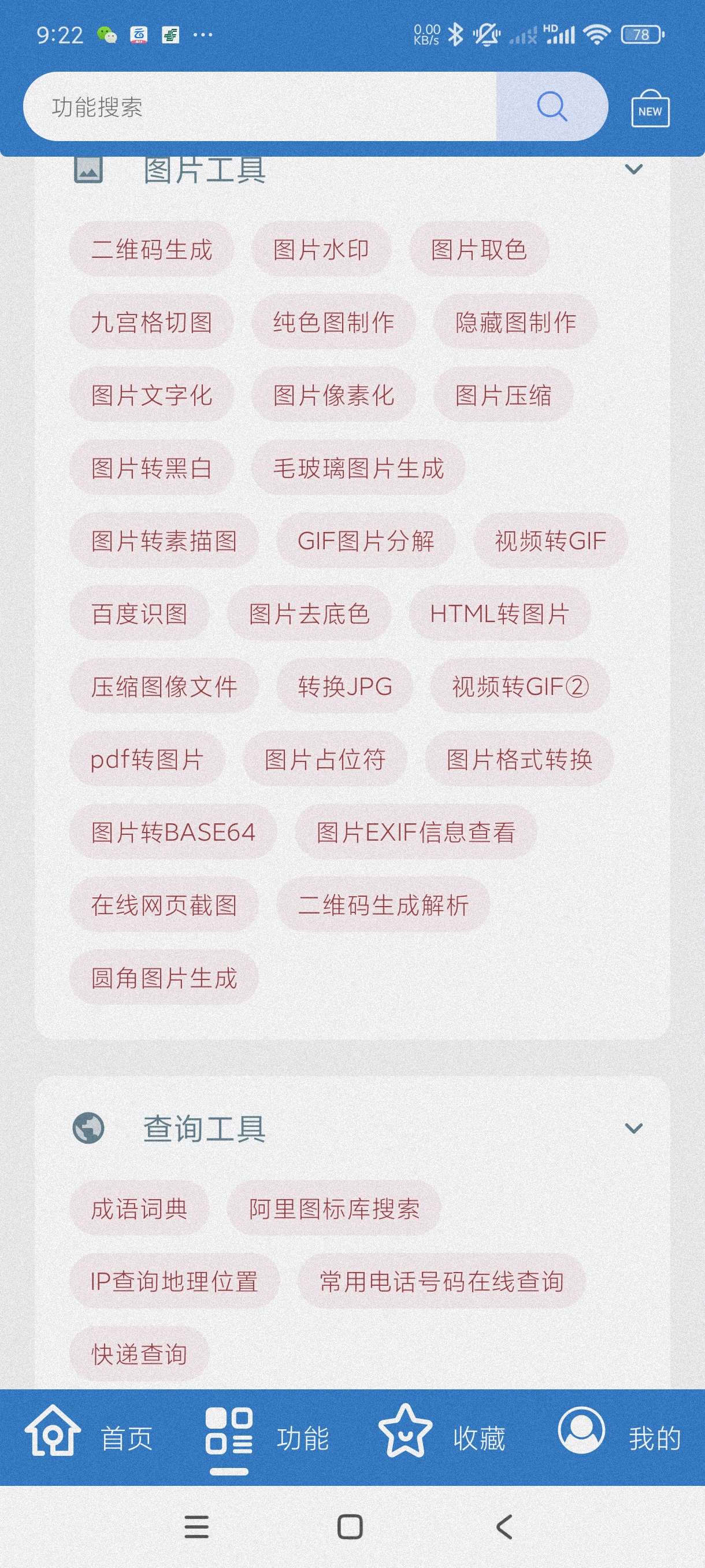
Task: Open 九宫格切图
Action: coord(151,322)
